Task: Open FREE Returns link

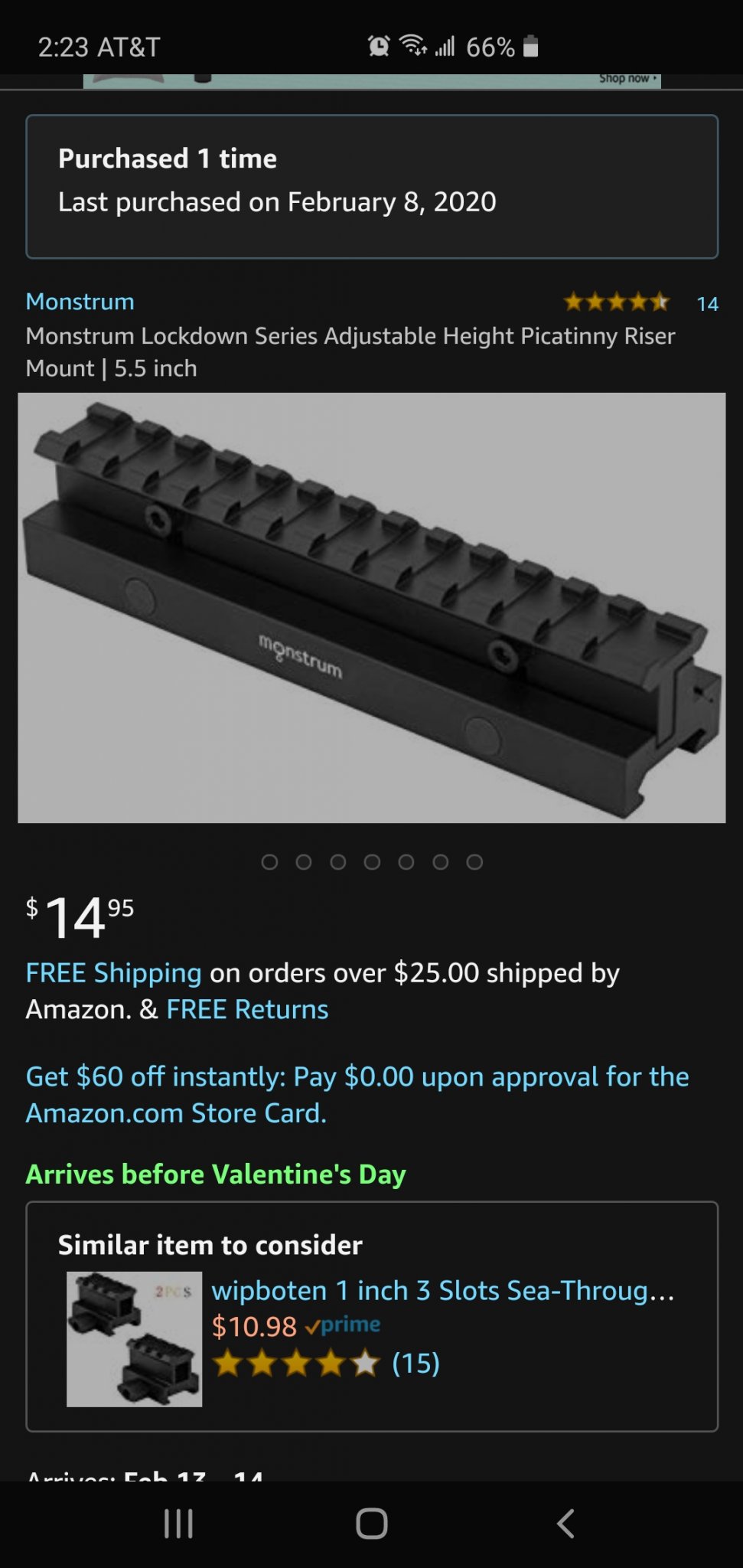Action: coord(247,1010)
